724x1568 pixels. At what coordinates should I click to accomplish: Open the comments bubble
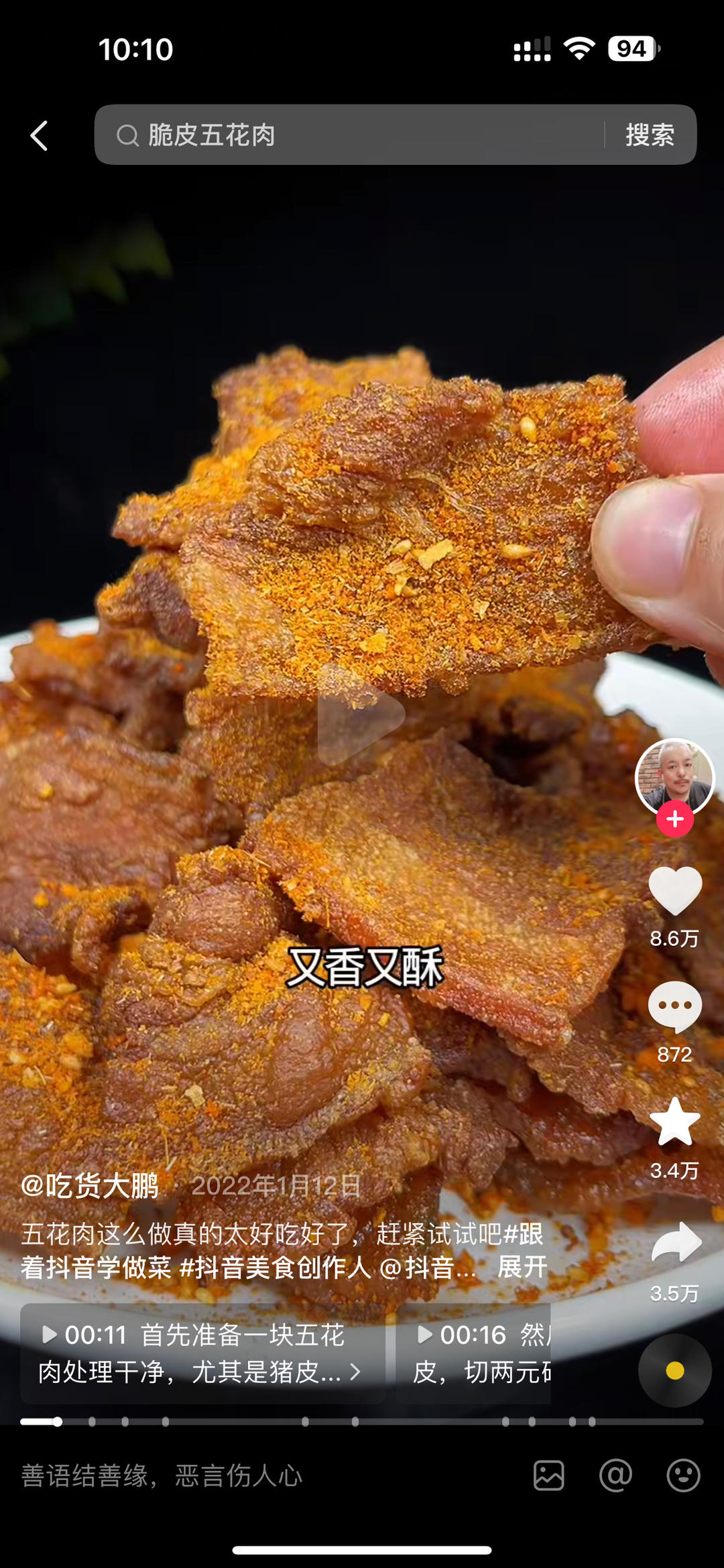(675, 1006)
